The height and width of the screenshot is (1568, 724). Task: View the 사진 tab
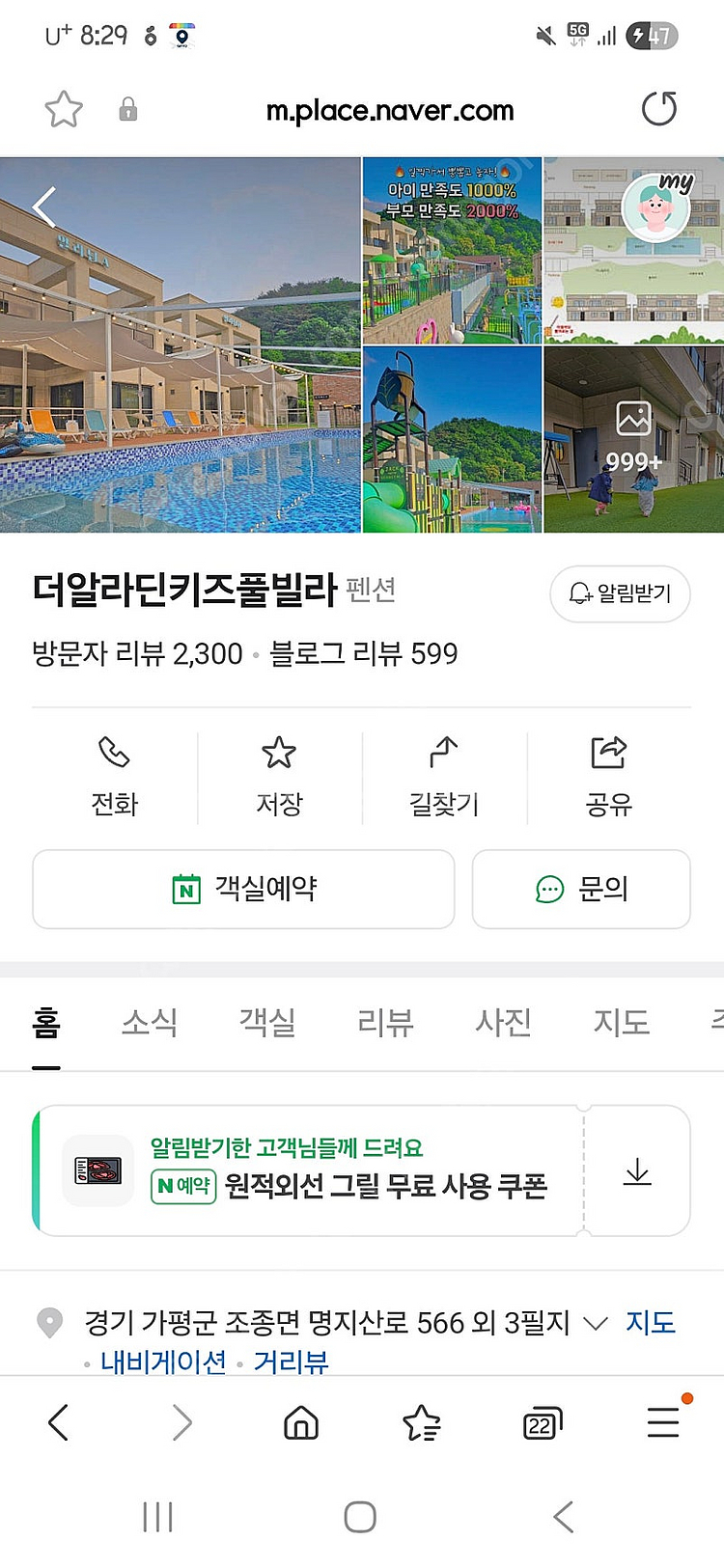[x=503, y=1023]
